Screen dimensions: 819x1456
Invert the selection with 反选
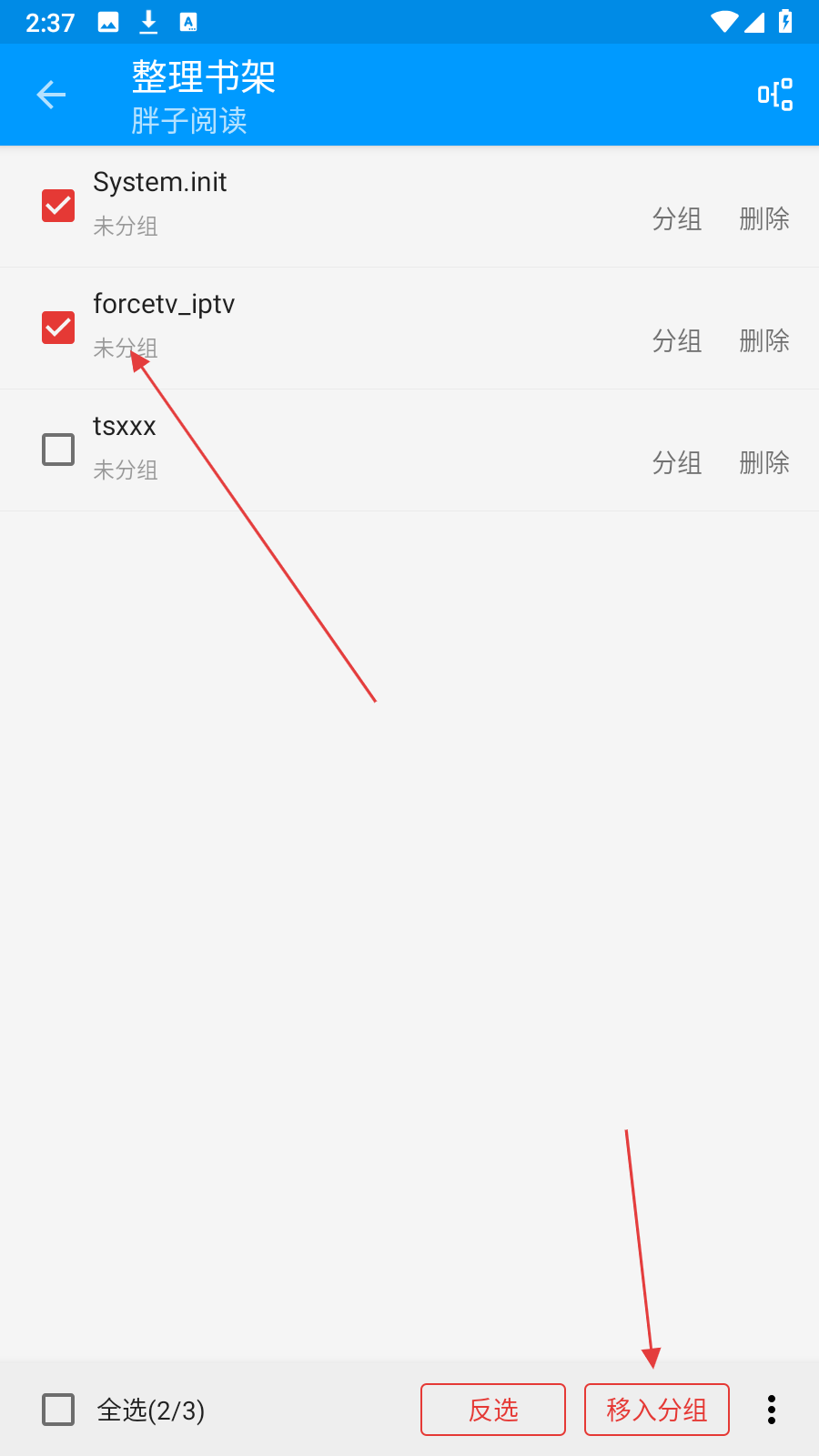pyautogui.click(x=492, y=1410)
